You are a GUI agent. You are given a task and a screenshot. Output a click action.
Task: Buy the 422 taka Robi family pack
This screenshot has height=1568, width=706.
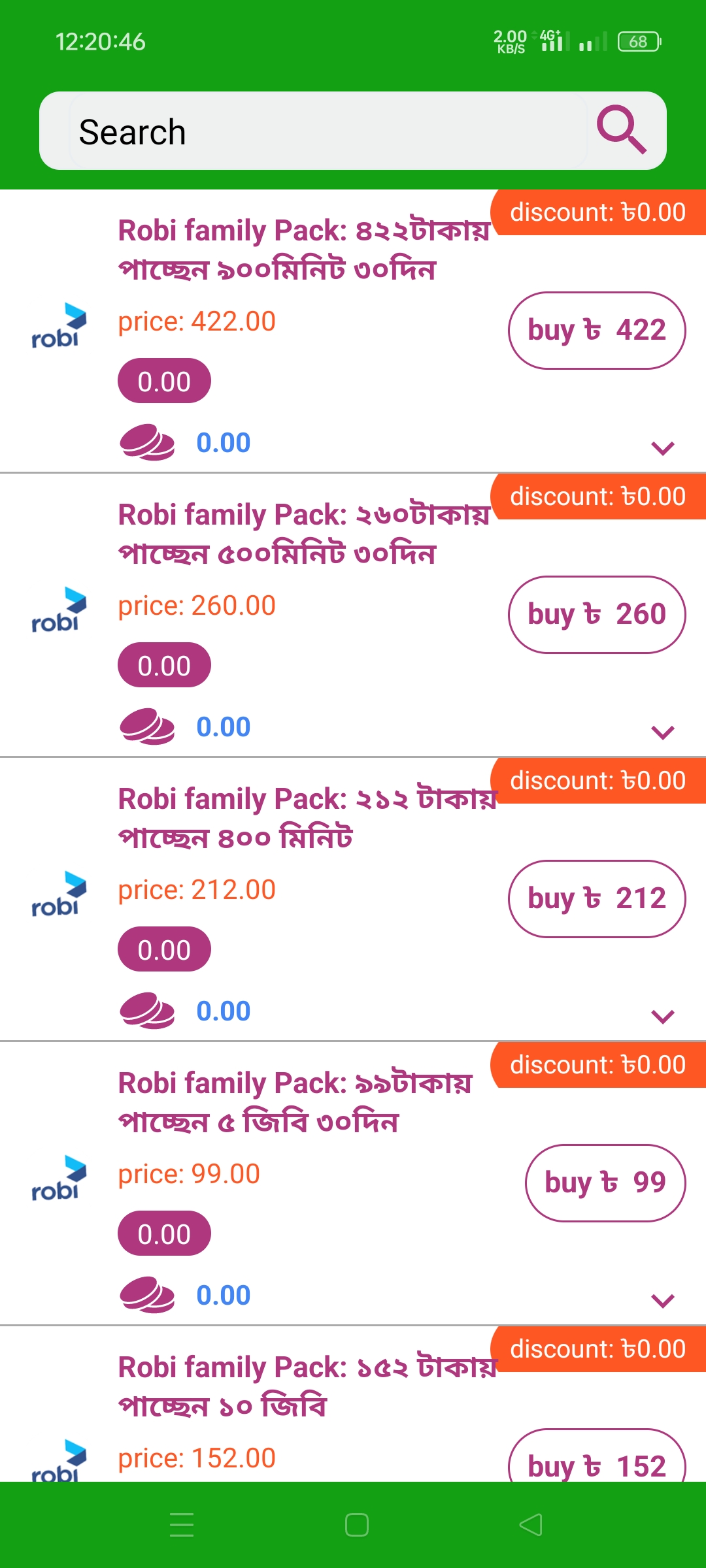click(x=597, y=331)
